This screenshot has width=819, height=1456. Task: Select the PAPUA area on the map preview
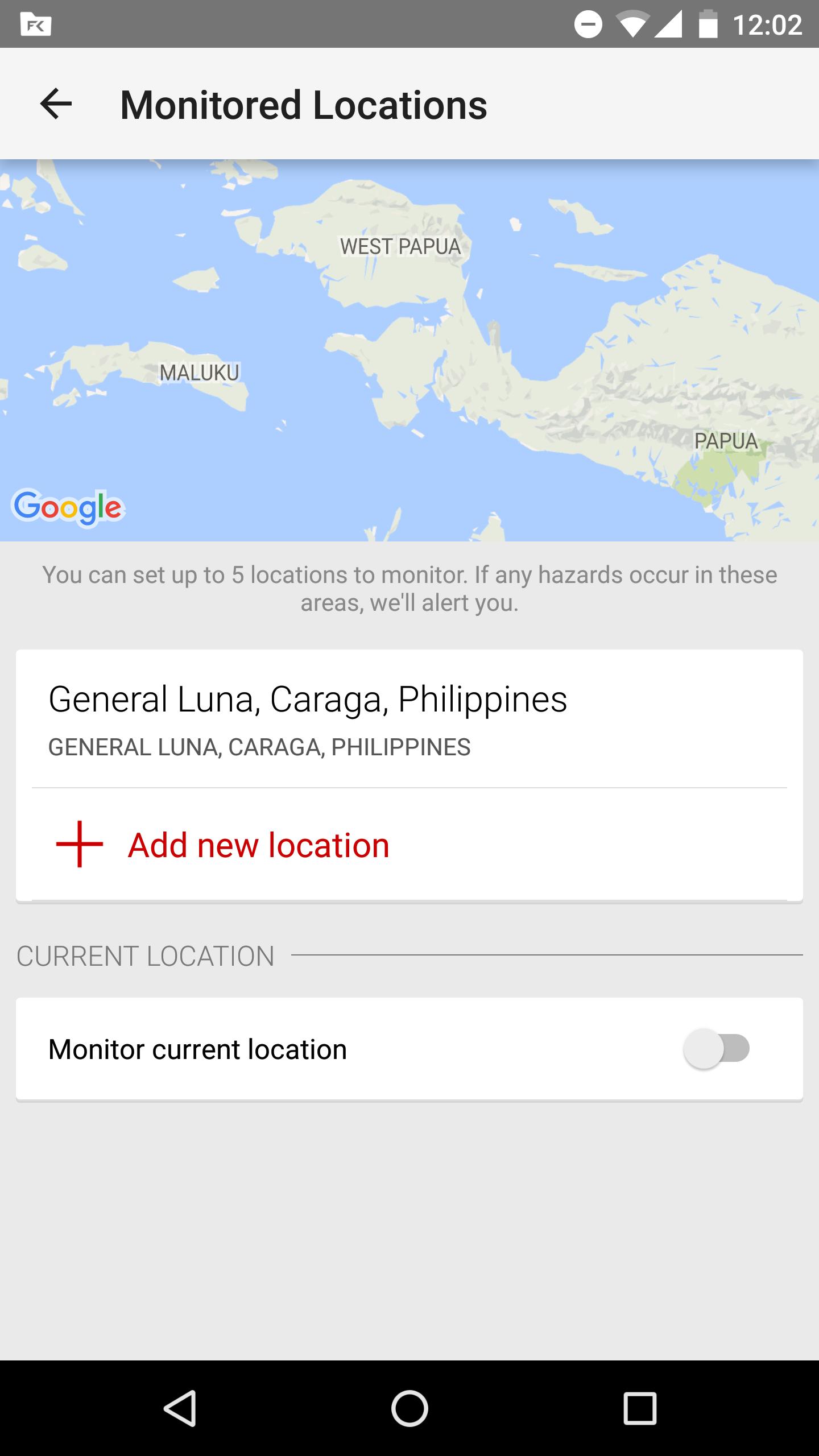coord(726,441)
